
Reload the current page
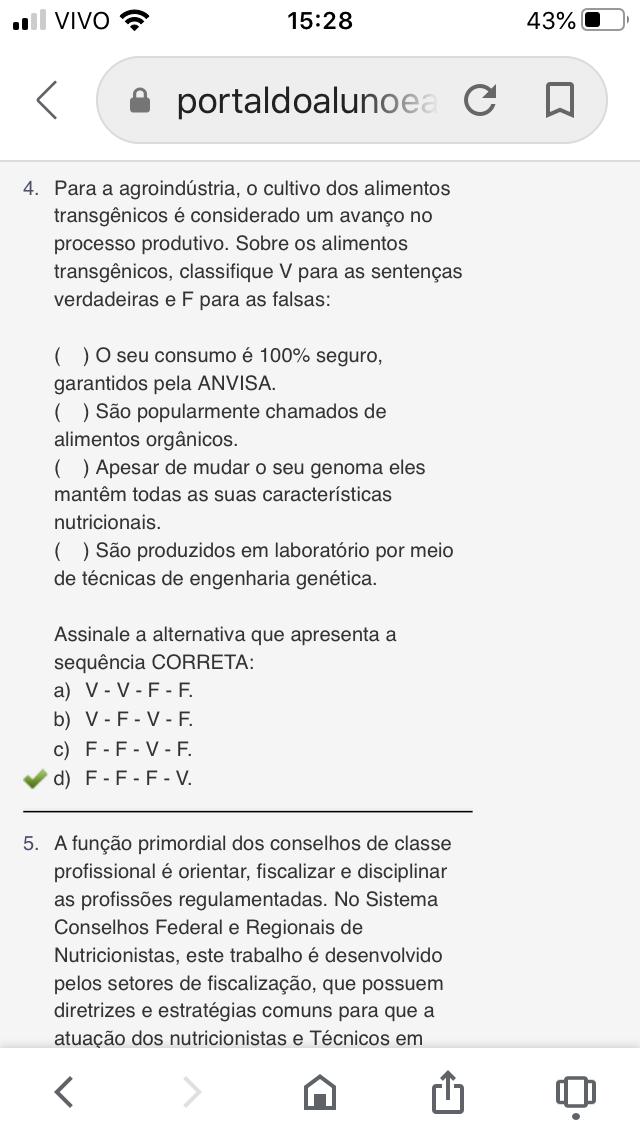click(480, 100)
